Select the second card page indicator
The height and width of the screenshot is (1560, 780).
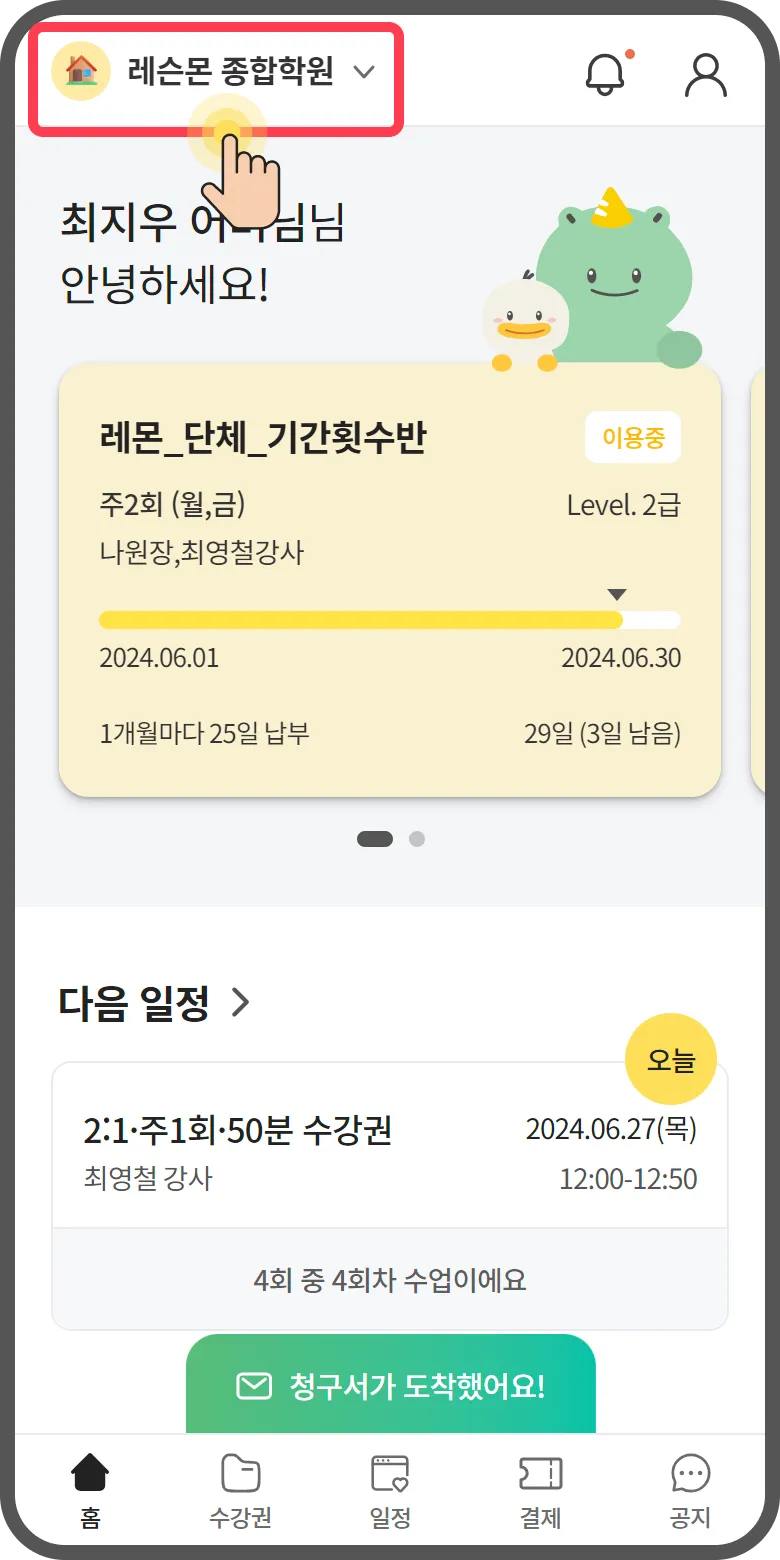(417, 839)
